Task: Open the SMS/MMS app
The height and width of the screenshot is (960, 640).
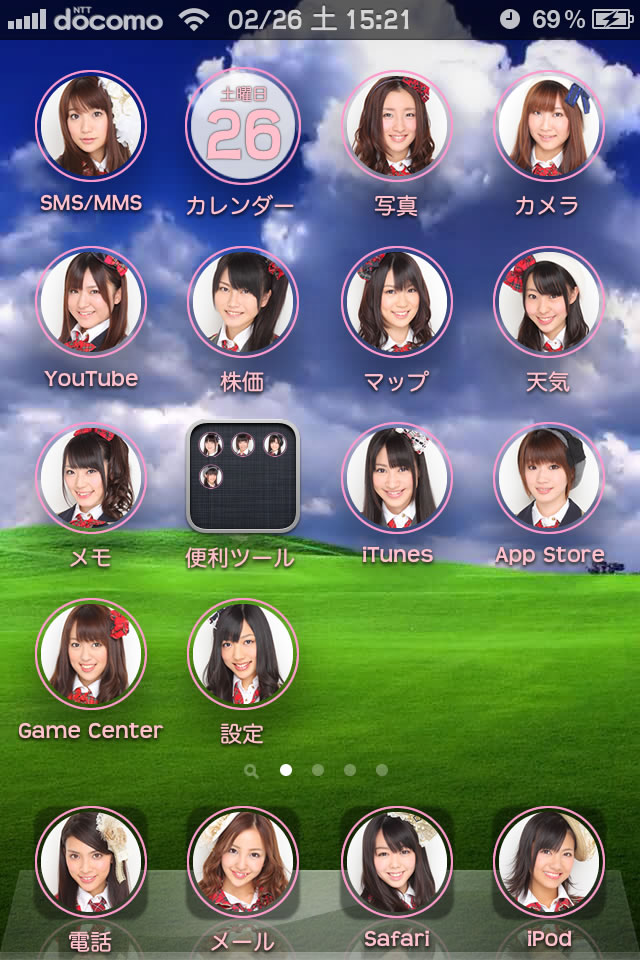Action: (91, 126)
